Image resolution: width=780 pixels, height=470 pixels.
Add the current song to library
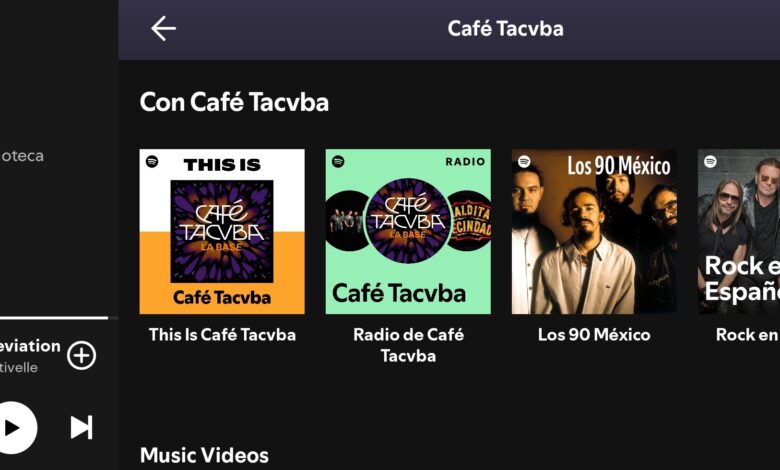pyautogui.click(x=82, y=355)
